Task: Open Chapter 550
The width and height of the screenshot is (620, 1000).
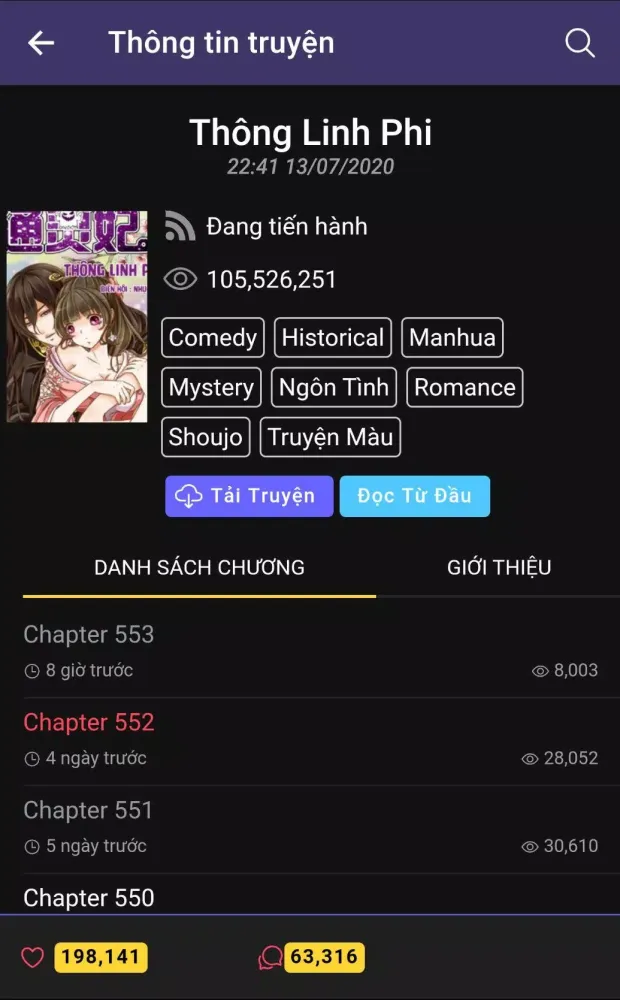Action: [89, 897]
